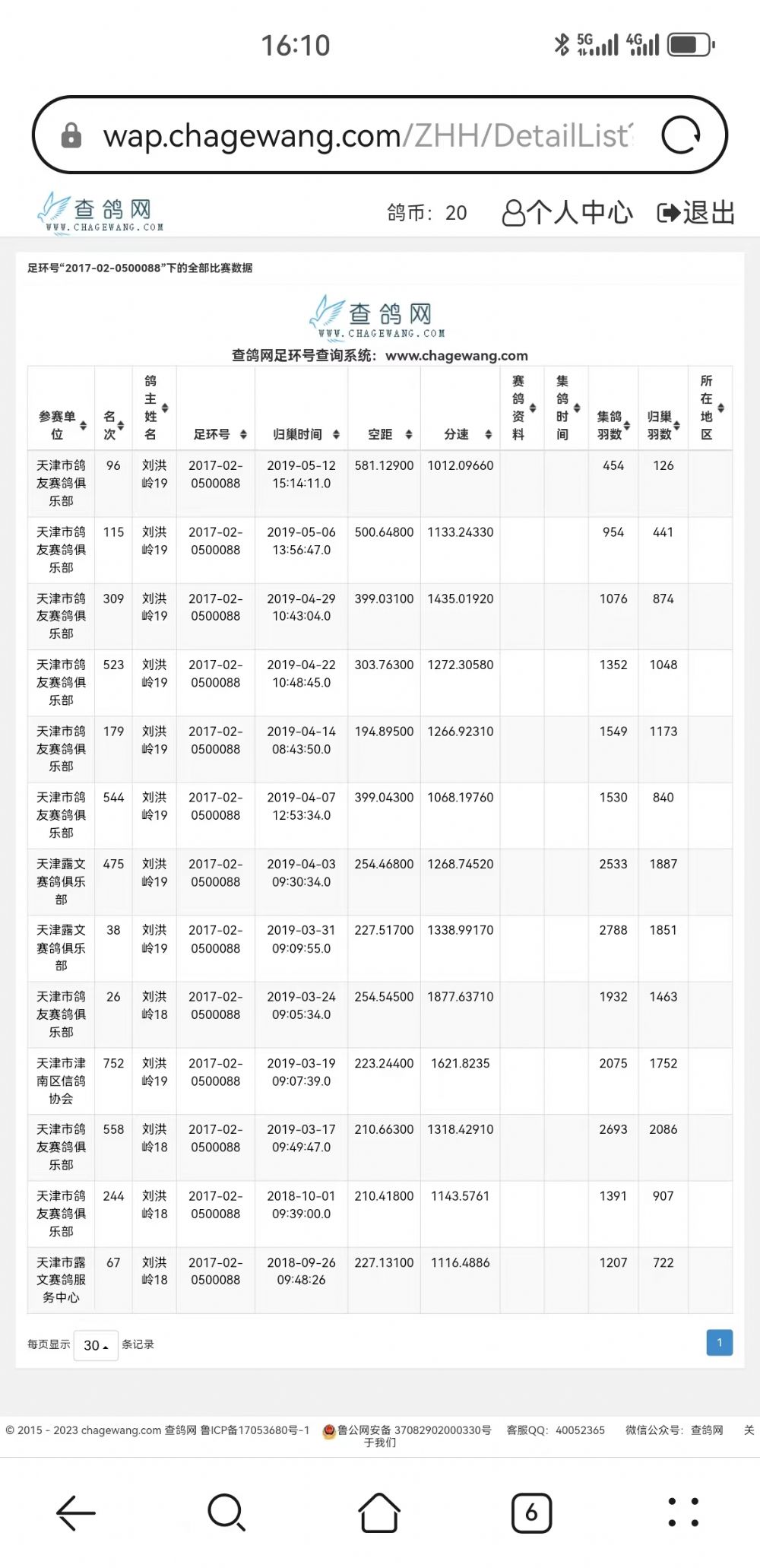Viewport: 760px width, 1568px height.
Task: Select page 1 in pagination
Action: point(719,1343)
